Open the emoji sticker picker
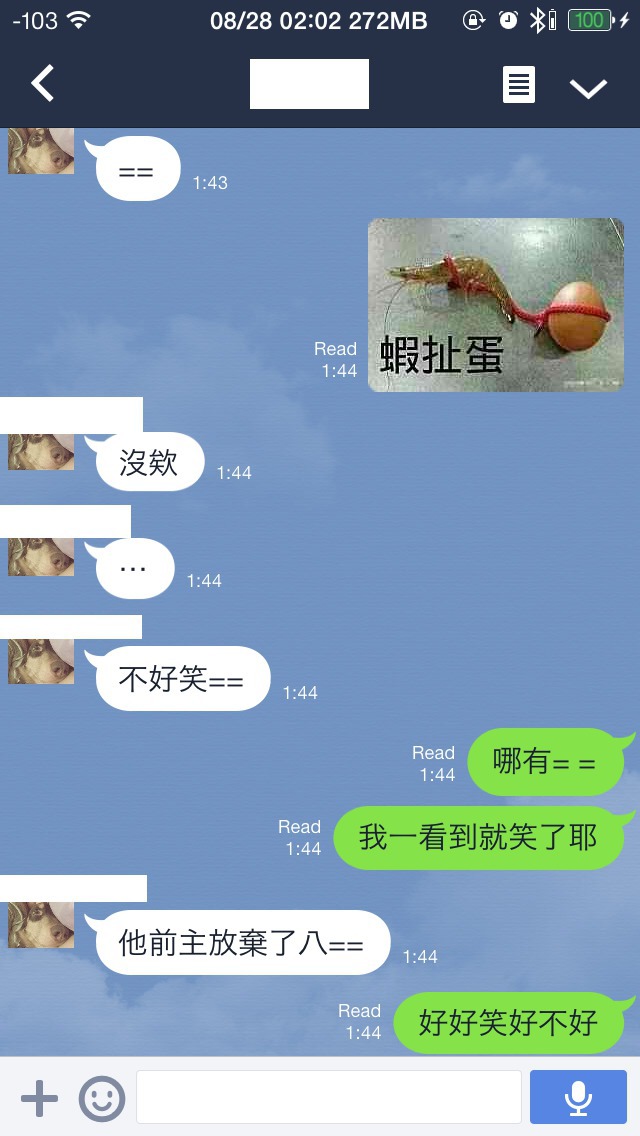 click(x=101, y=1098)
